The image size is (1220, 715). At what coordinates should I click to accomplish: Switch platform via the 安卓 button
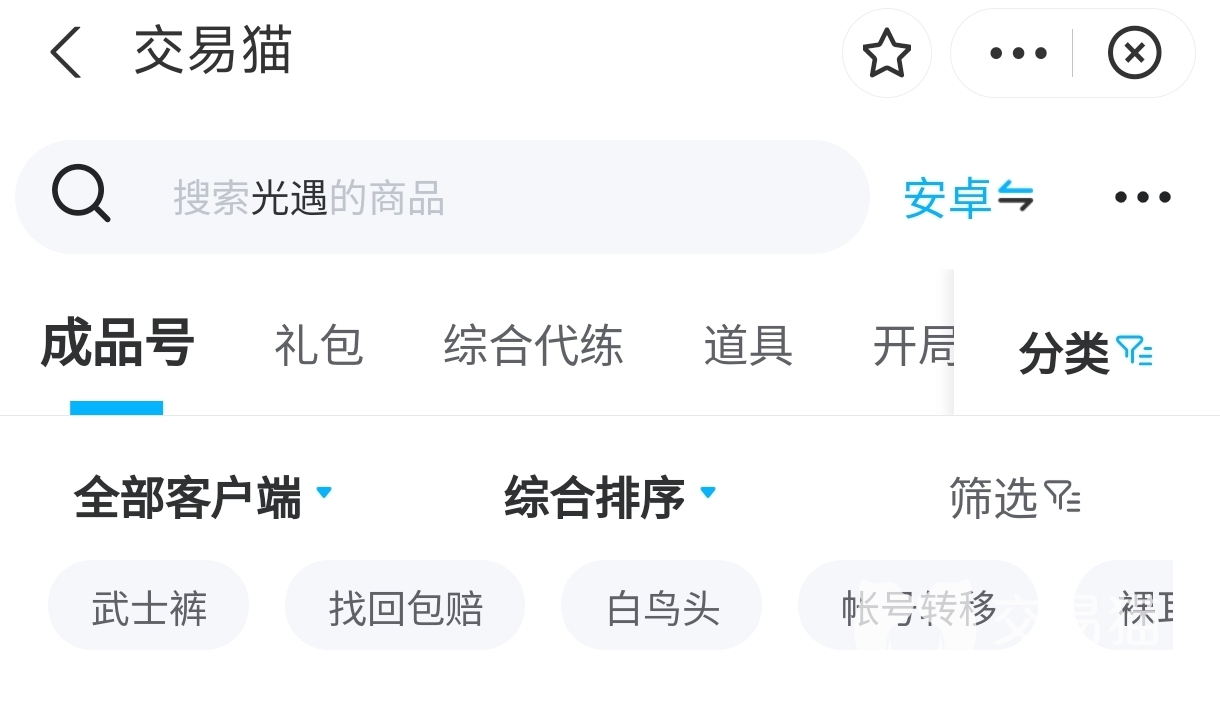pos(967,198)
